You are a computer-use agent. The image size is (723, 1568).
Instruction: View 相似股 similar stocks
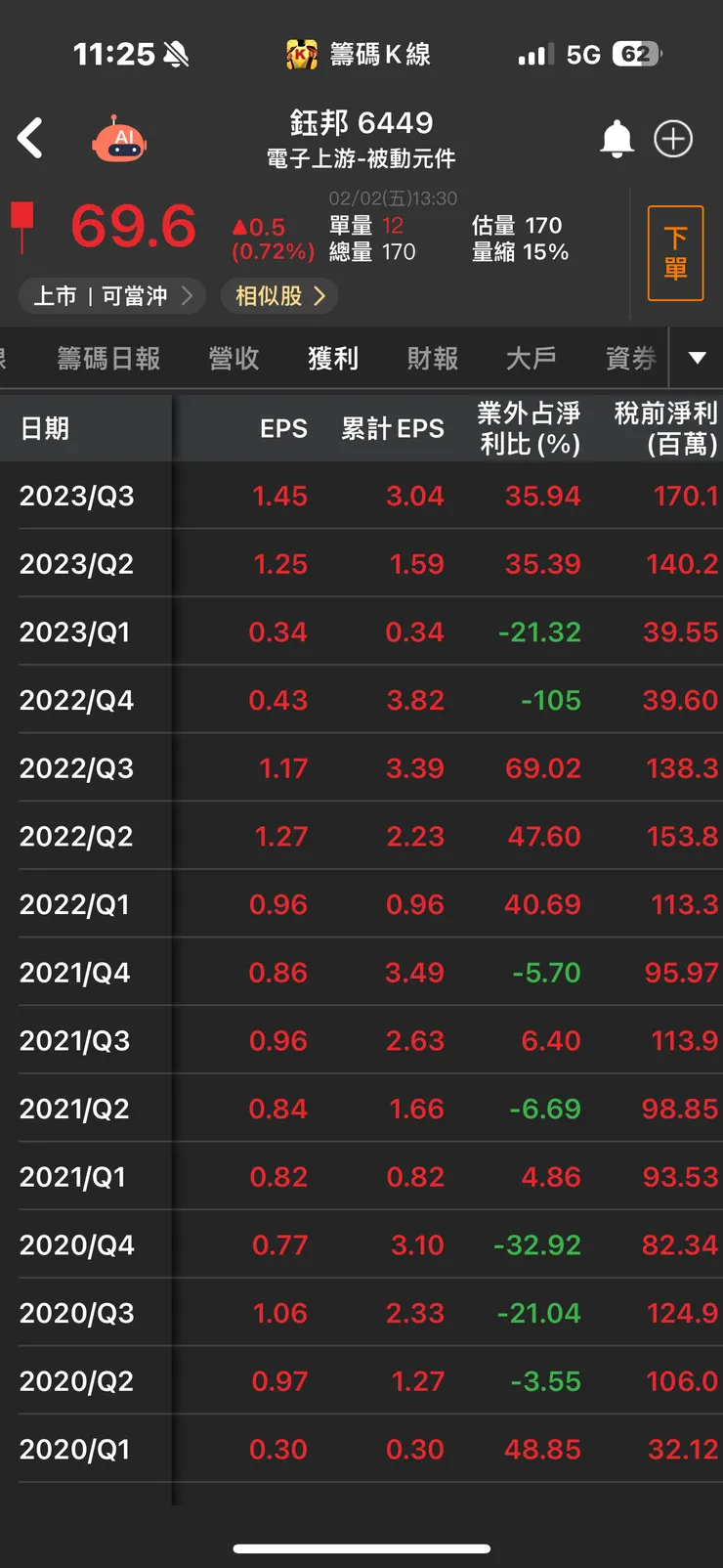279,296
